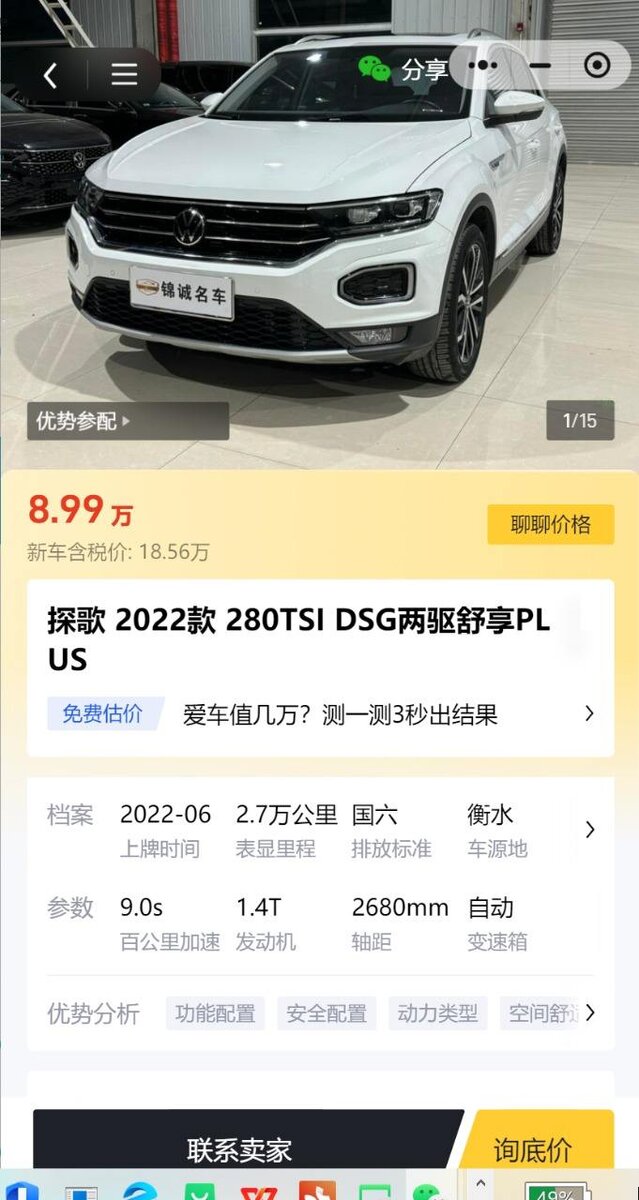Expand 优势分析 with the arrow
Viewport: 639px width, 1200px height.
point(590,1013)
